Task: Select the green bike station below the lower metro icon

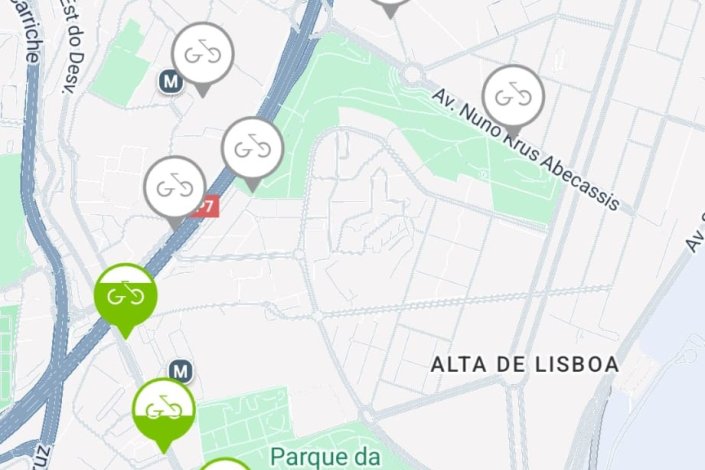Action: pyautogui.click(x=164, y=410)
